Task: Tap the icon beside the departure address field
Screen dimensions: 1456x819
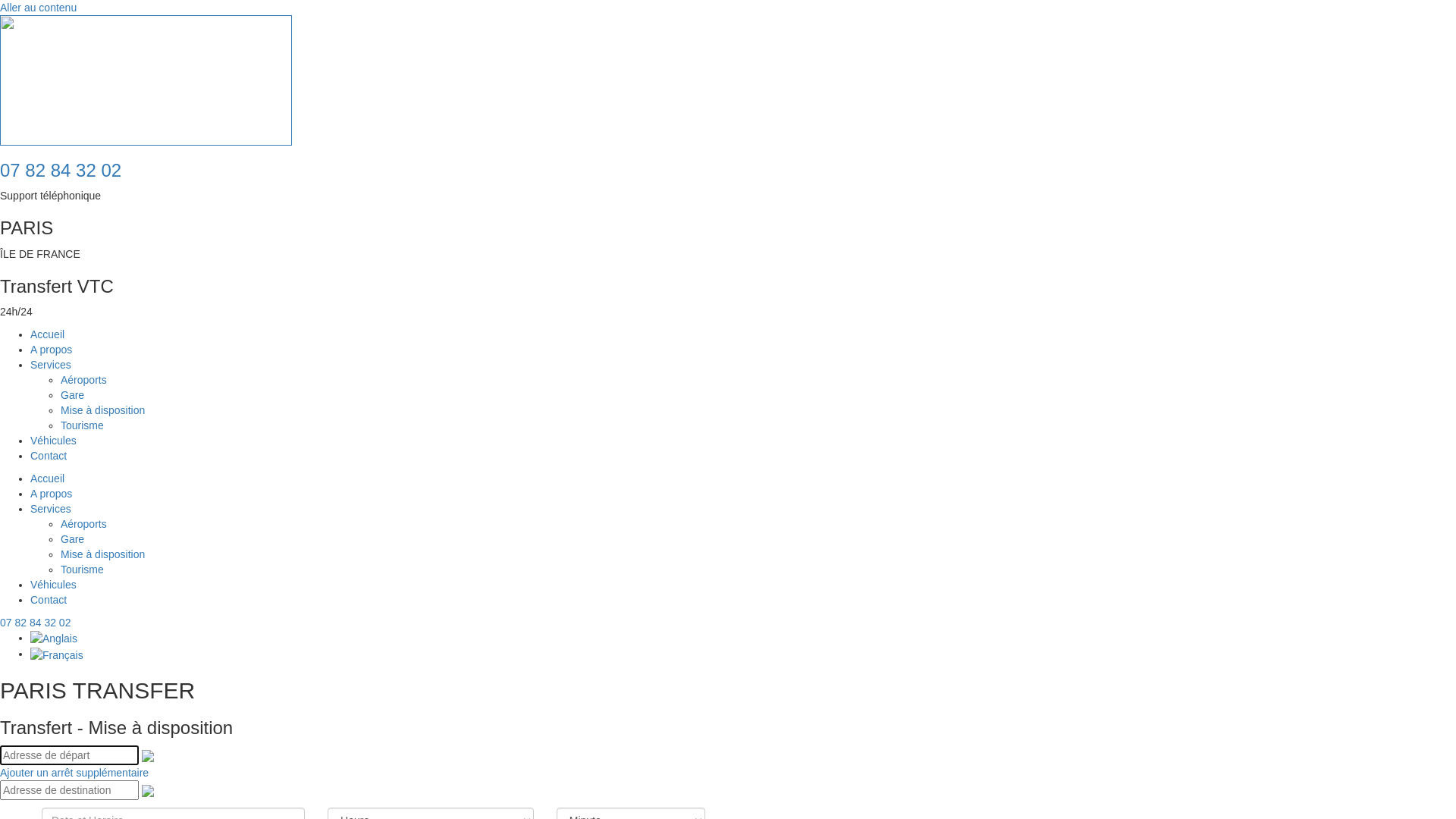Action: pyautogui.click(x=148, y=756)
